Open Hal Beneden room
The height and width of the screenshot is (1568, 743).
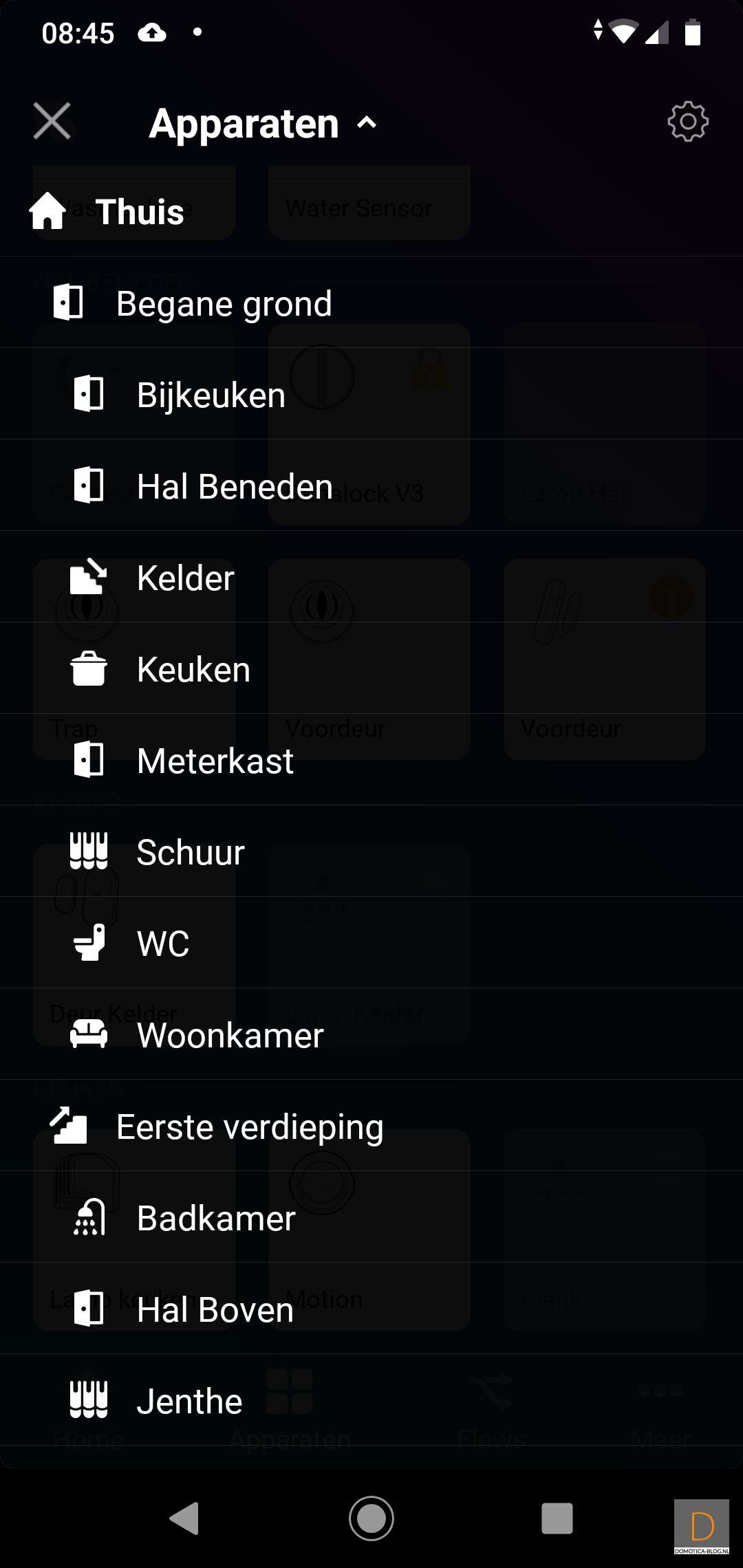[x=234, y=486]
